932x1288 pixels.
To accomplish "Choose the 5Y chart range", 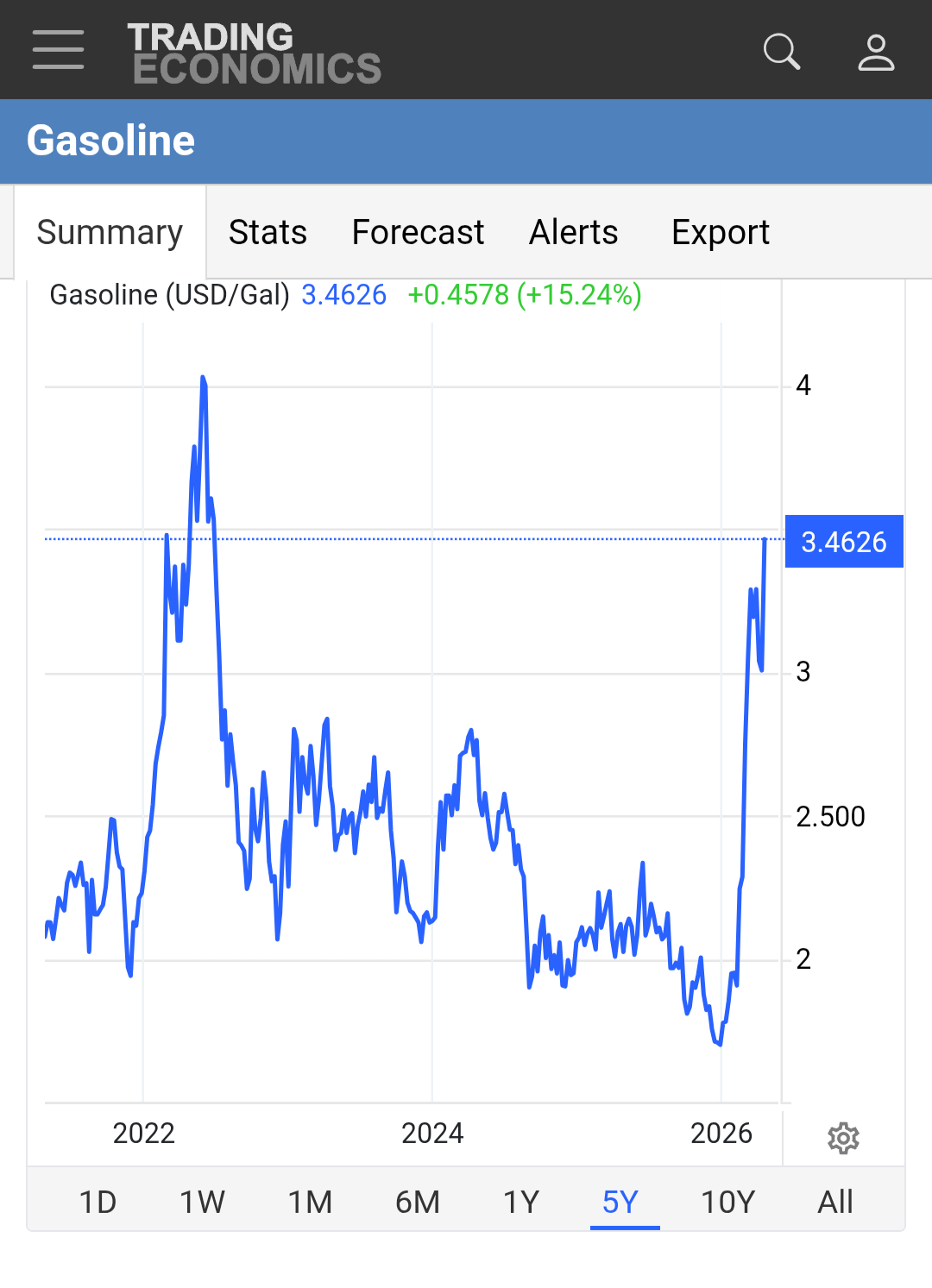I will (x=620, y=1202).
